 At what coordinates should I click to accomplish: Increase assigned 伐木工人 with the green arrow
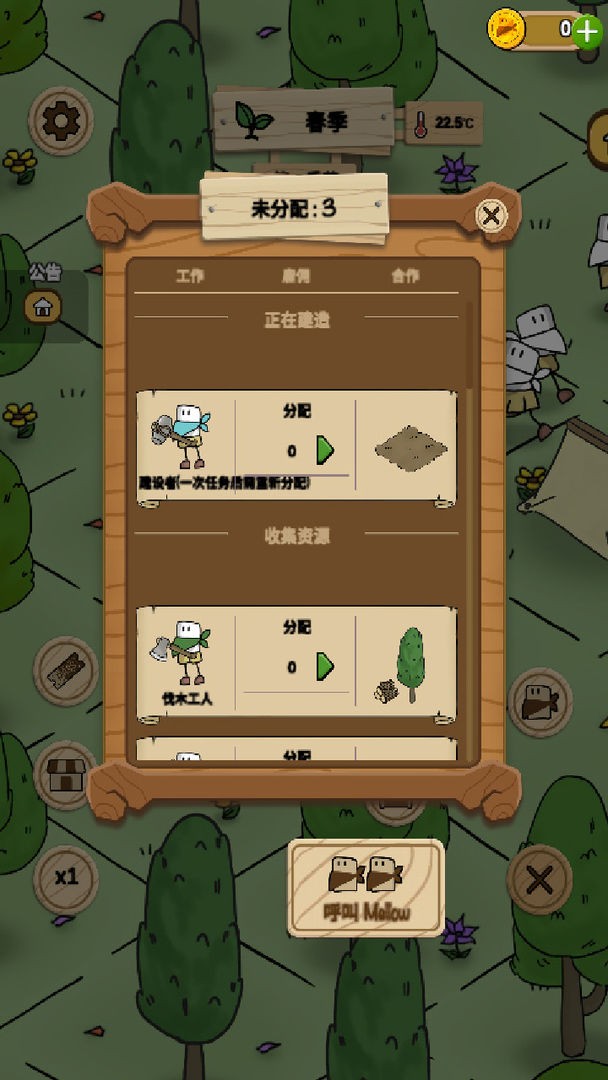[325, 666]
